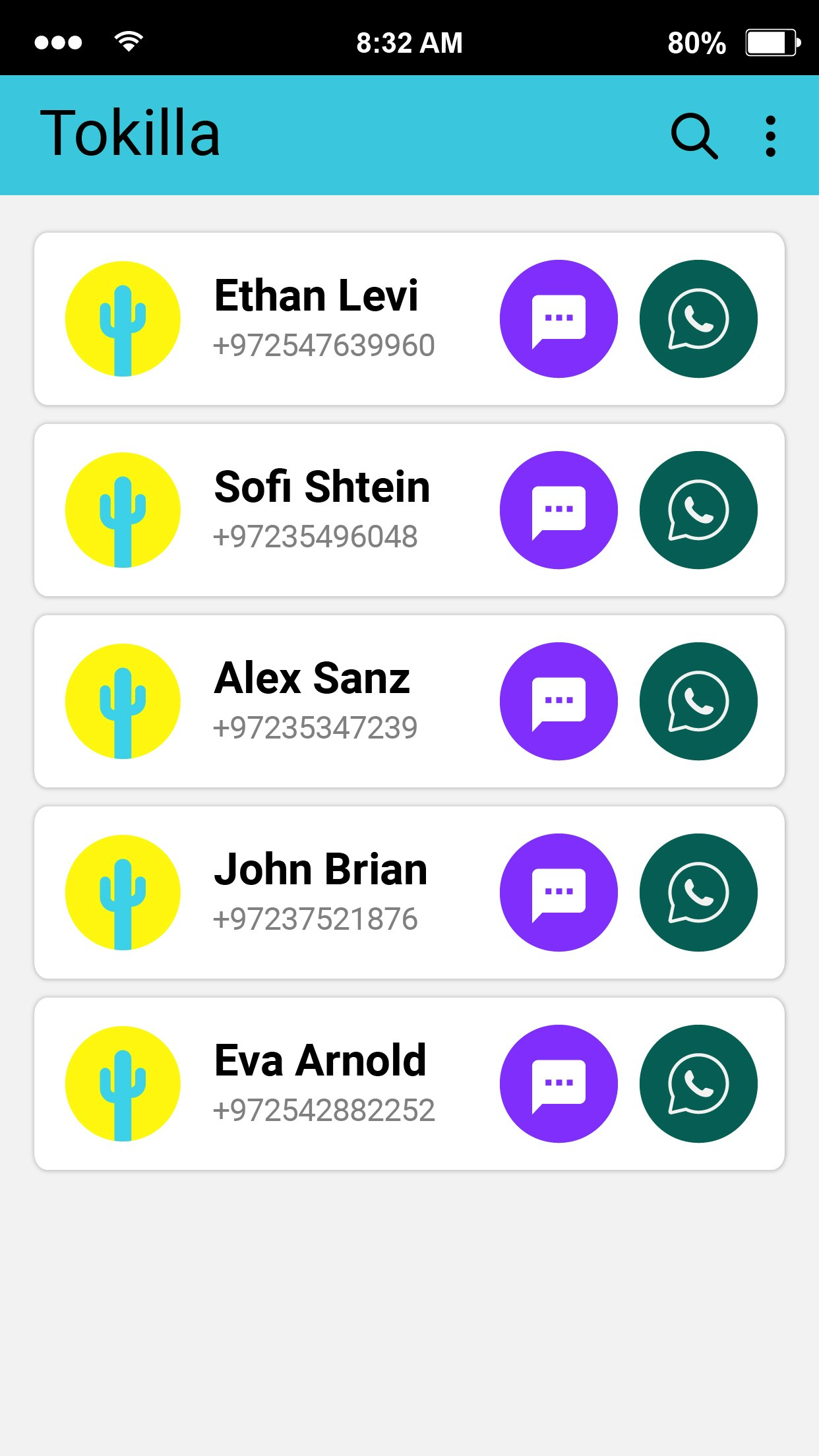Image resolution: width=819 pixels, height=1456 pixels.
Task: Send a message to Eva Arnold
Action: [559, 1084]
